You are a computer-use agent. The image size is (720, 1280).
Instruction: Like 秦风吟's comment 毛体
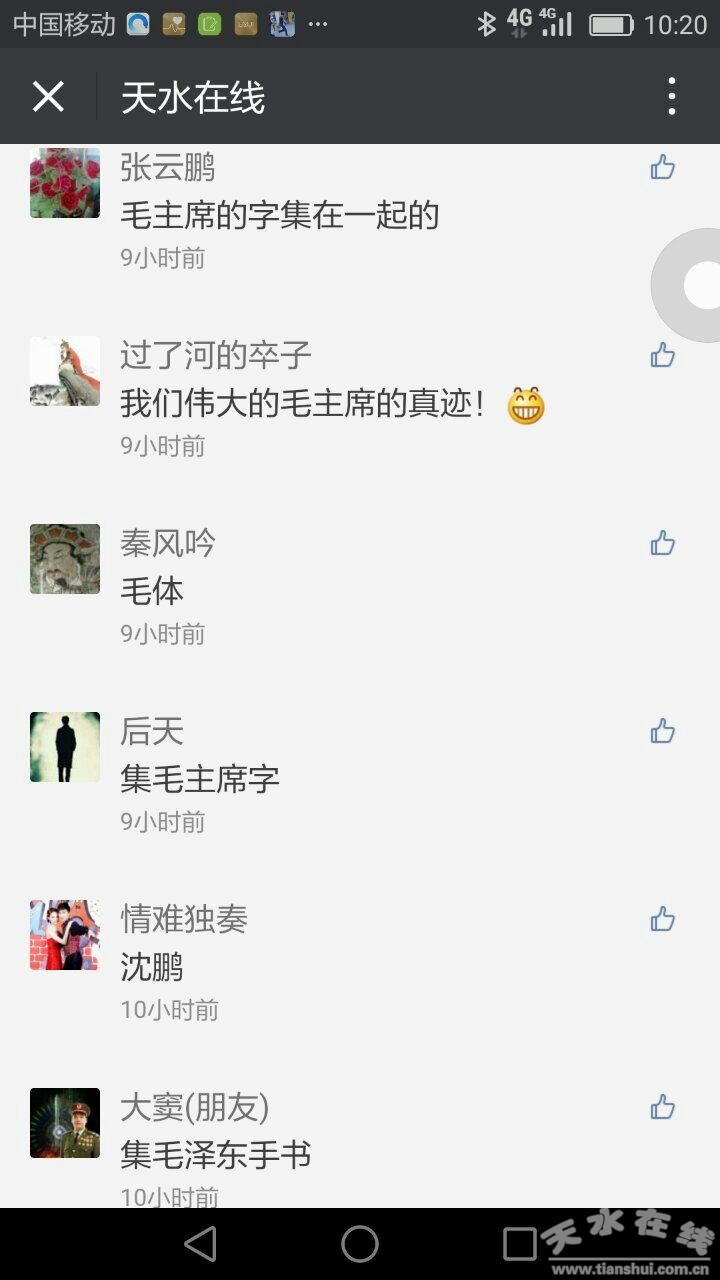662,543
